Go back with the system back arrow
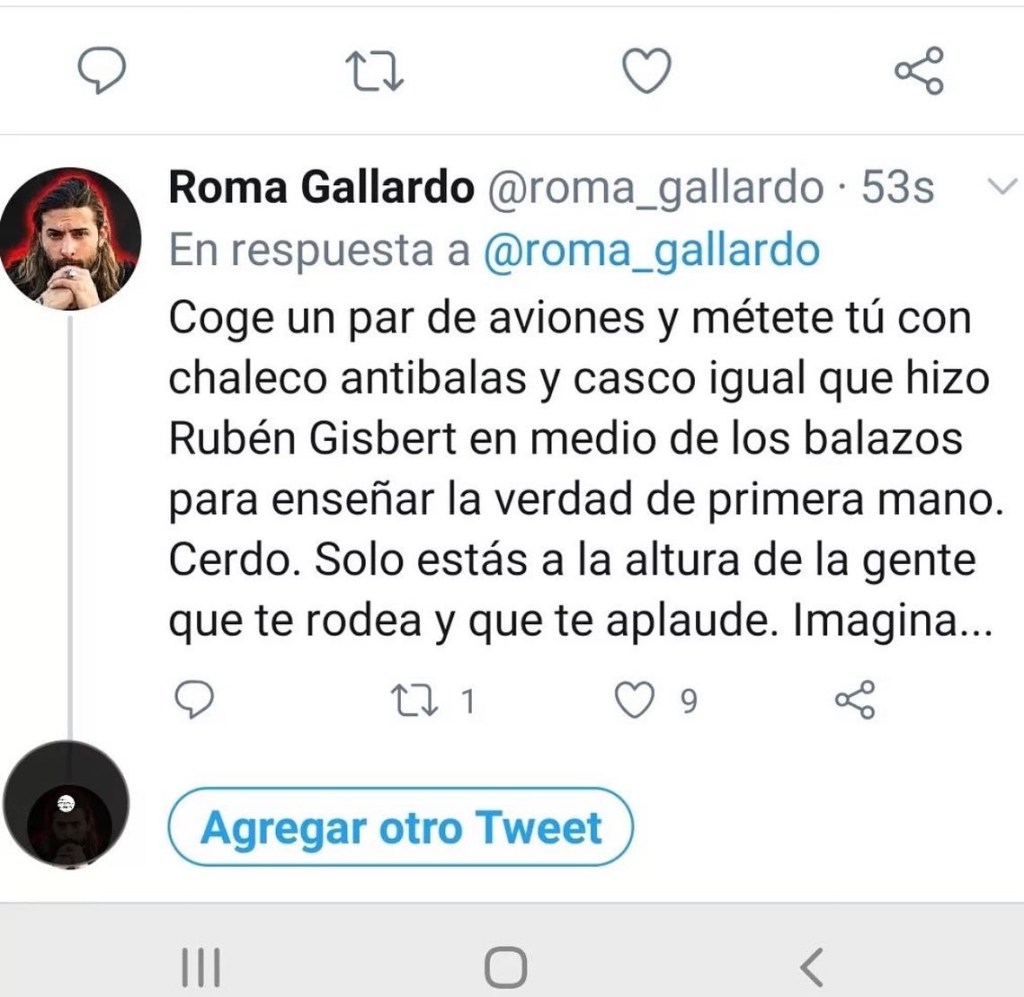This screenshot has width=1024, height=997. tap(812, 966)
